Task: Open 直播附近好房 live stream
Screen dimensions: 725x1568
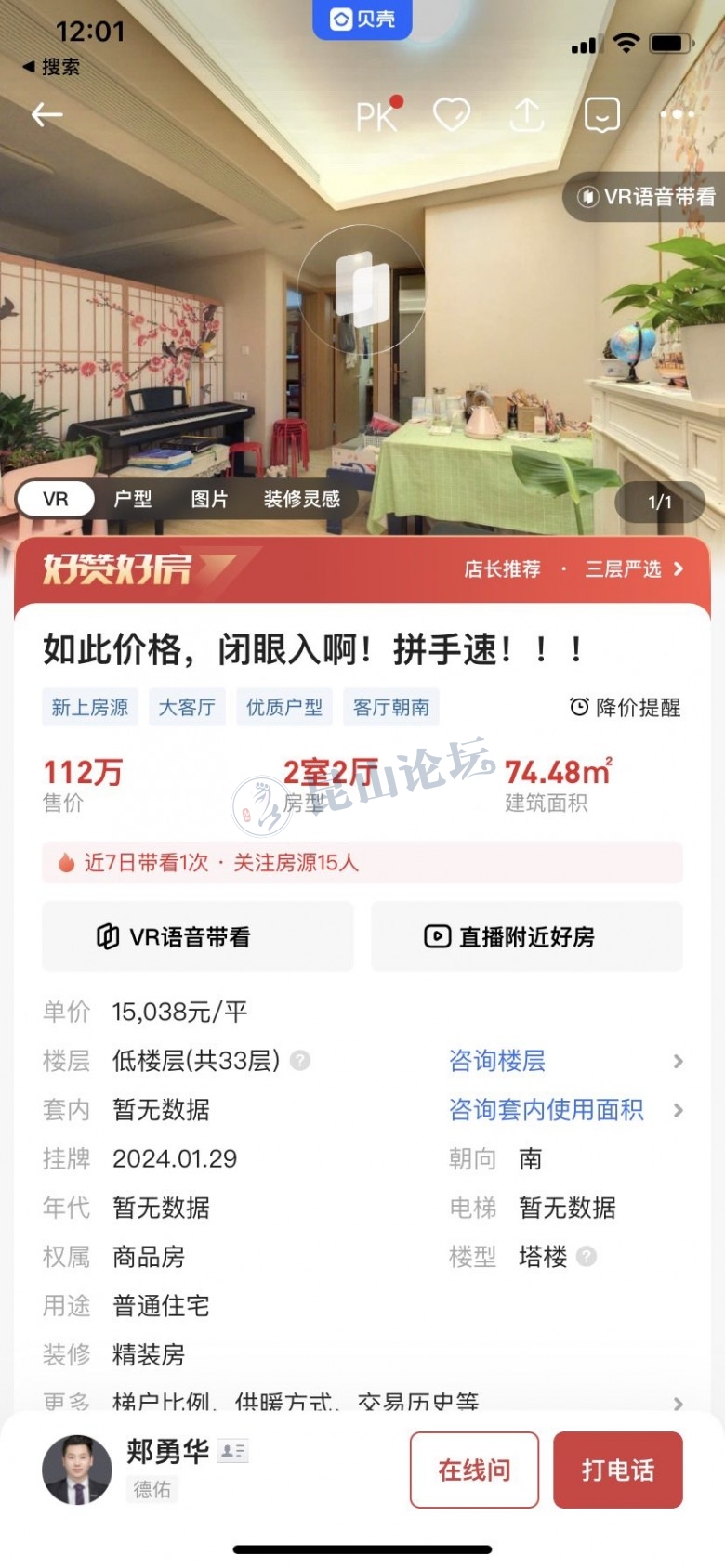Action: coord(527,937)
